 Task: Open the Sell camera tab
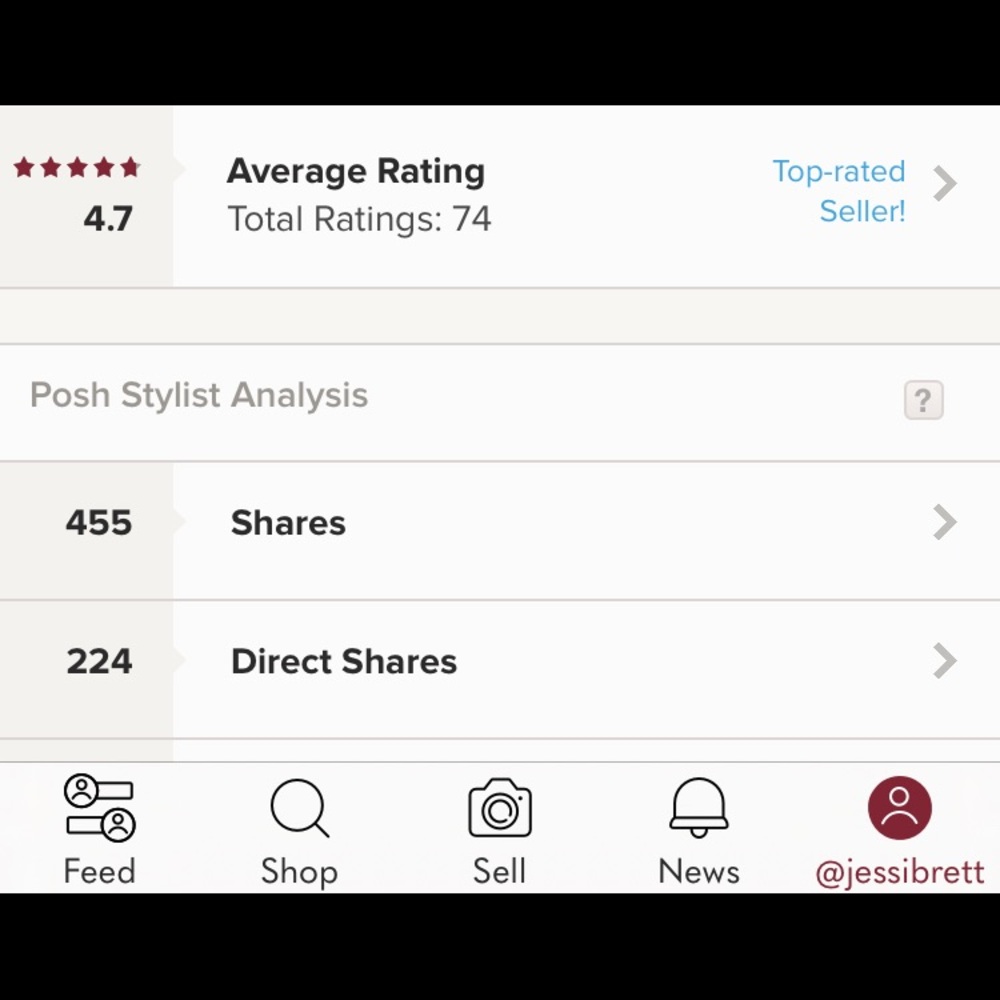click(x=499, y=830)
